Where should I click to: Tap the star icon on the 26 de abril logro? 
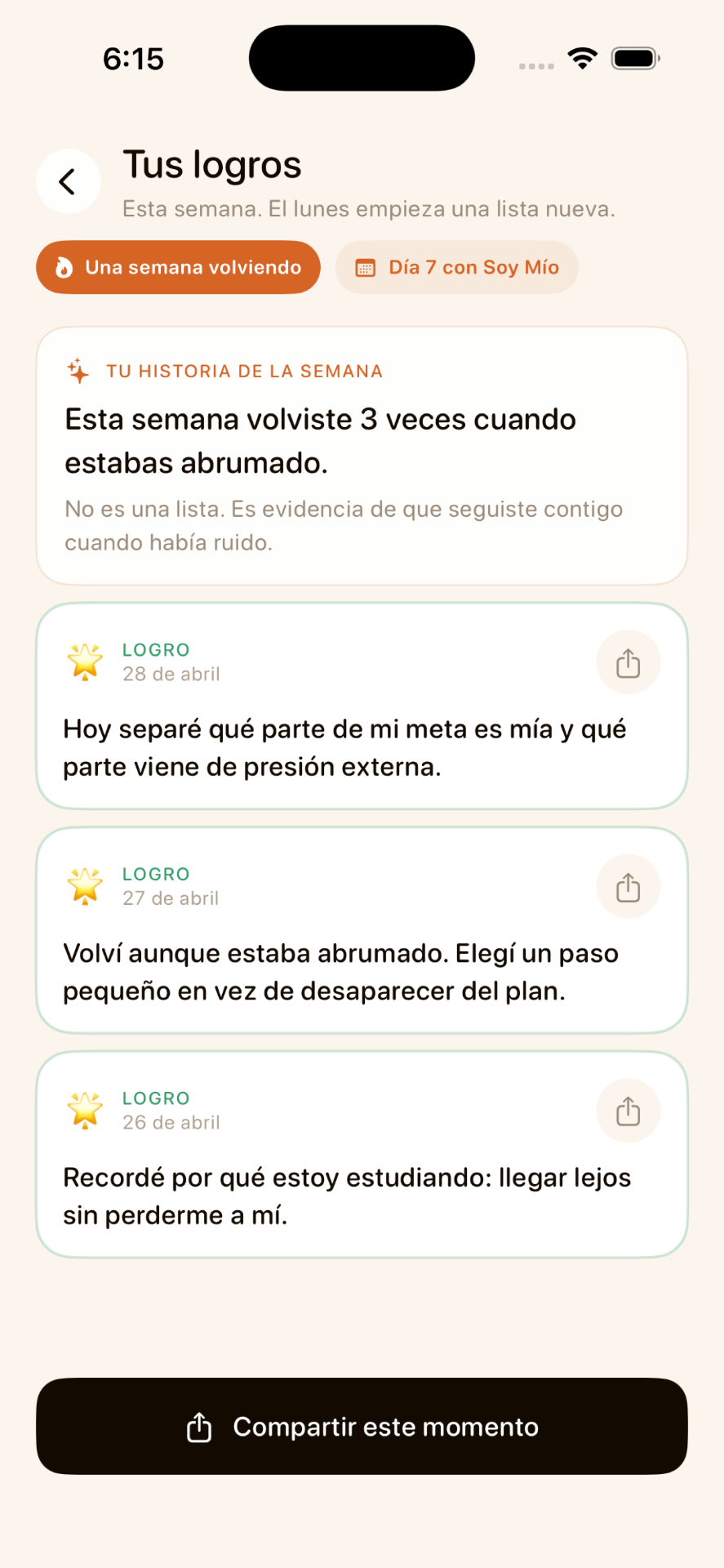click(x=84, y=1110)
